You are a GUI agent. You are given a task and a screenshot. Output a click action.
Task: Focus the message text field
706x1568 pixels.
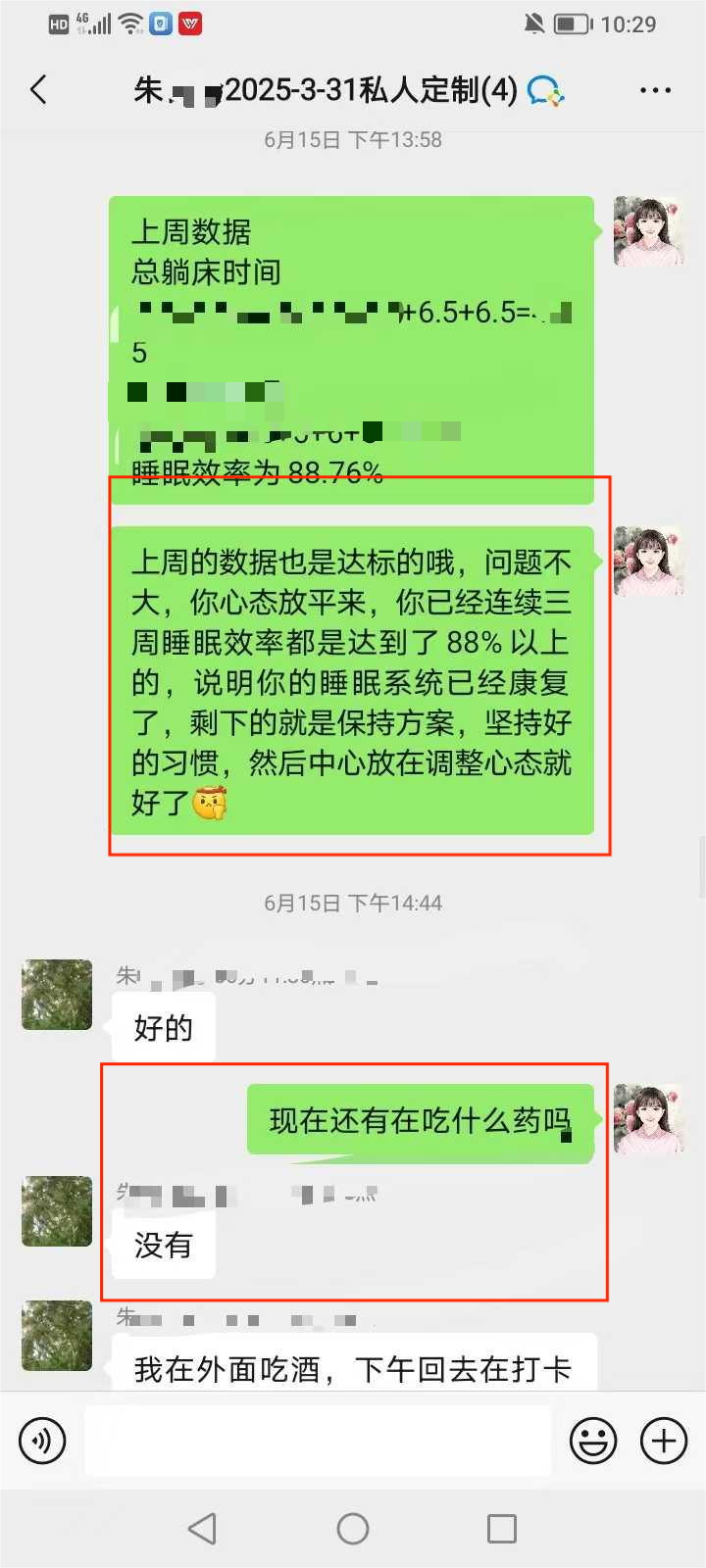(x=317, y=1441)
